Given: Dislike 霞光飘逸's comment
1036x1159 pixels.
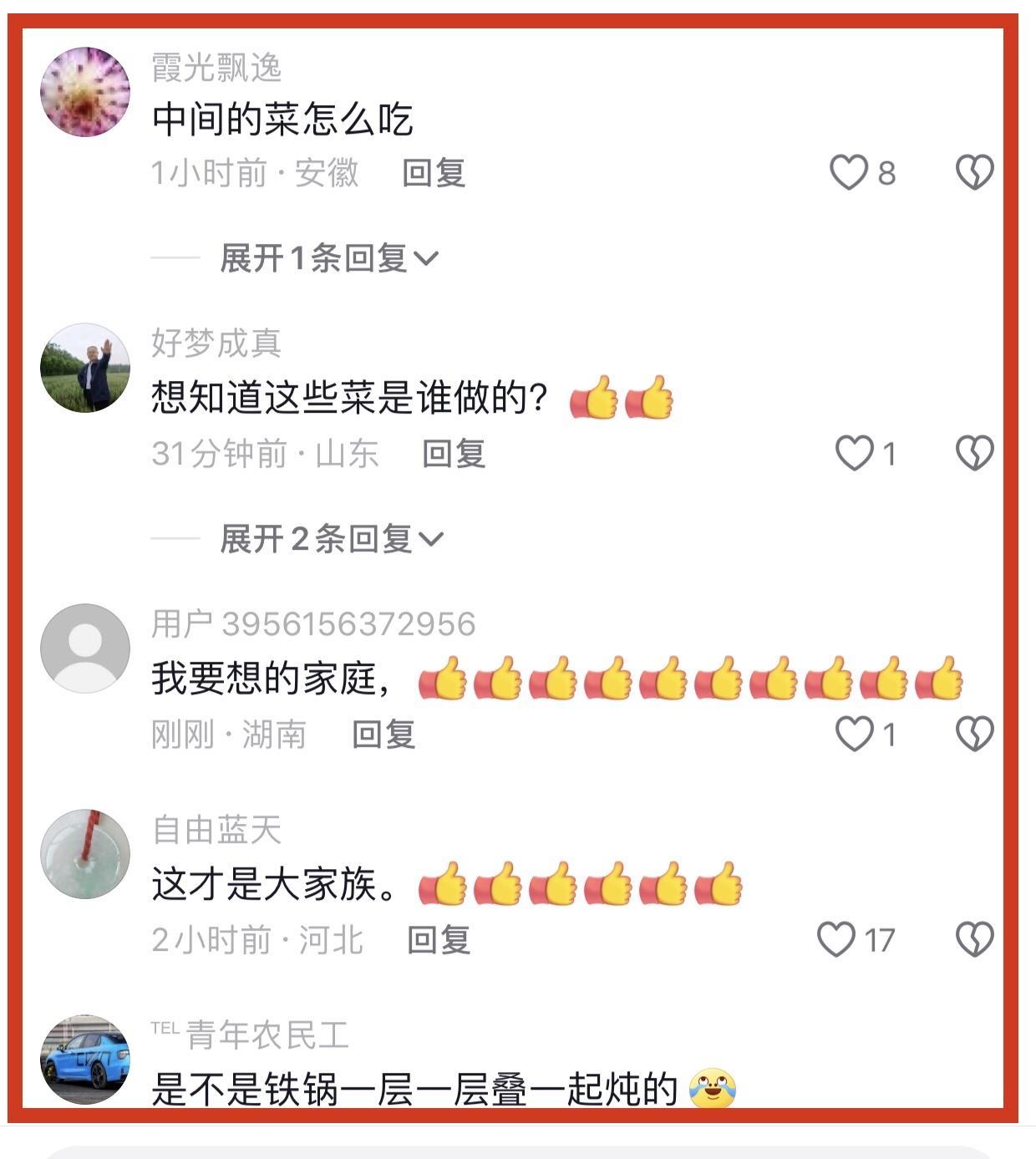Looking at the screenshot, I should [x=974, y=173].
